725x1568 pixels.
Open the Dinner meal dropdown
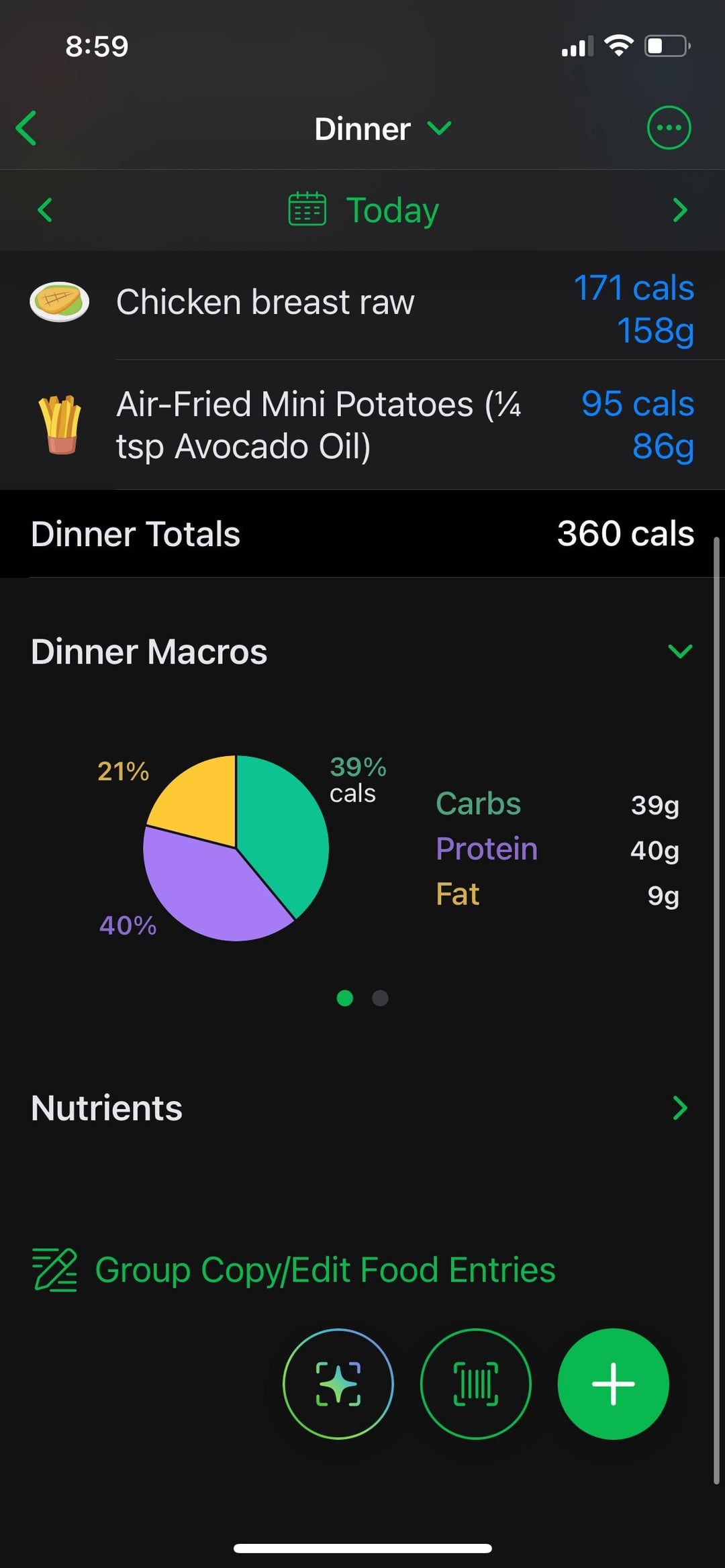click(x=382, y=128)
